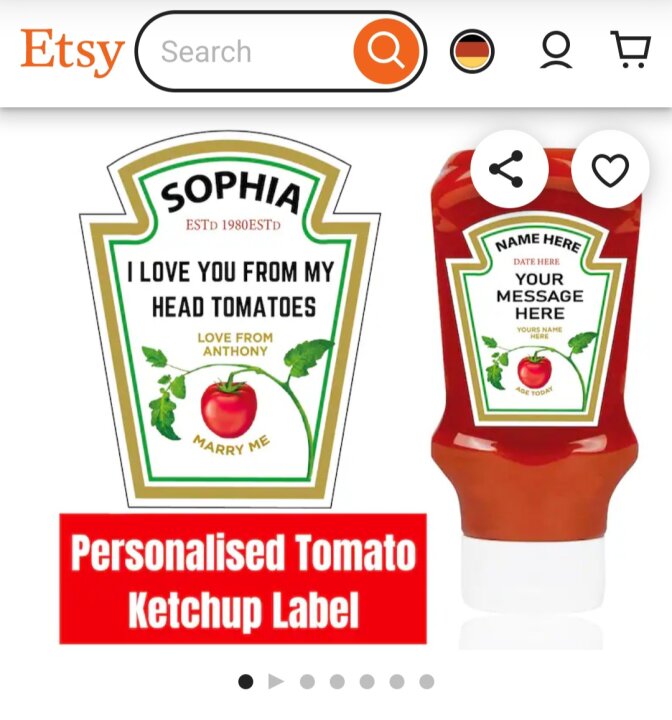The width and height of the screenshot is (672, 720).
Task: Add this listing to favourites
Action: click(610, 170)
